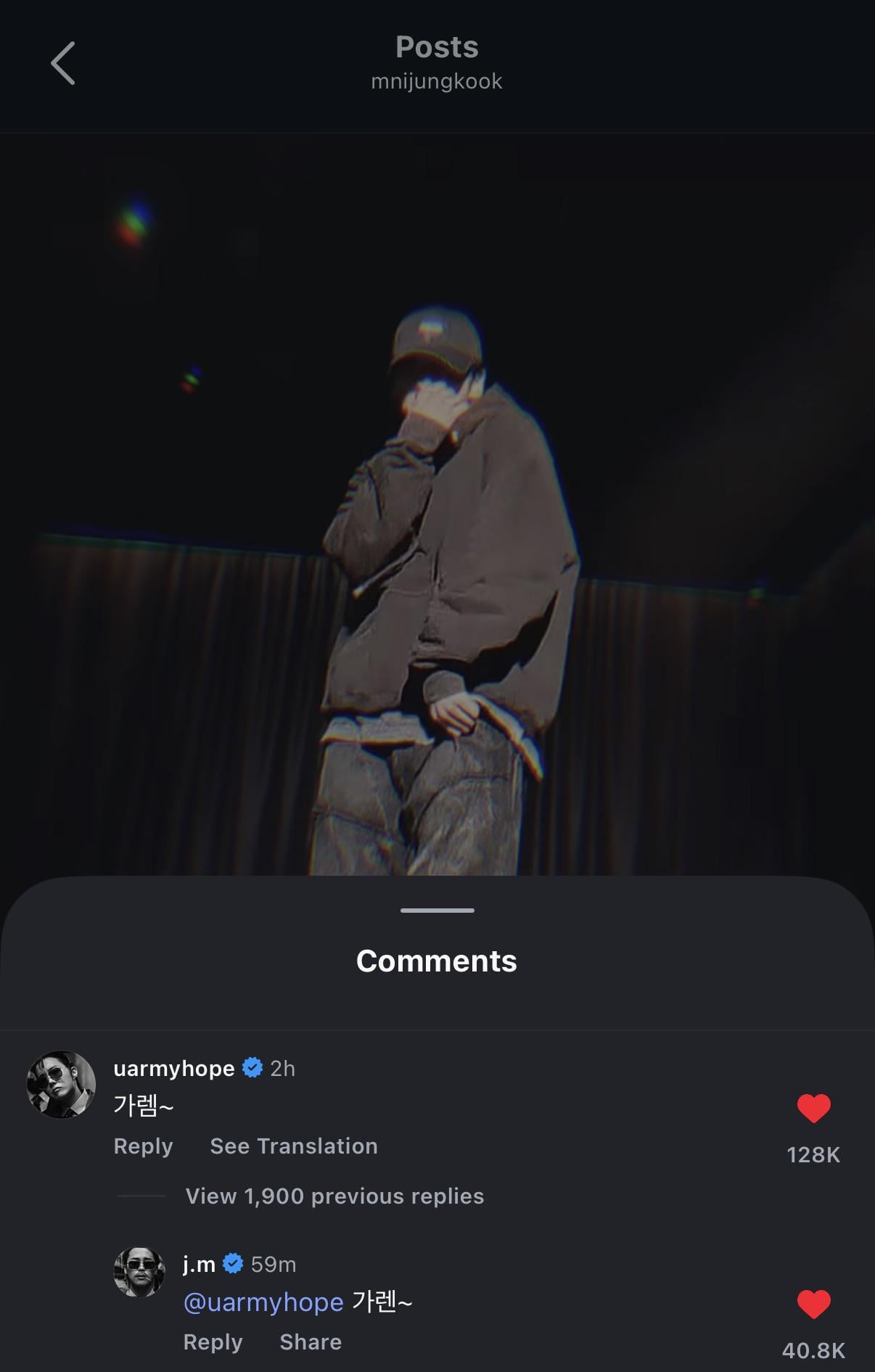The height and width of the screenshot is (1372, 875).
Task: Click Reply under uarmyhope's comment
Action: tap(143, 1146)
